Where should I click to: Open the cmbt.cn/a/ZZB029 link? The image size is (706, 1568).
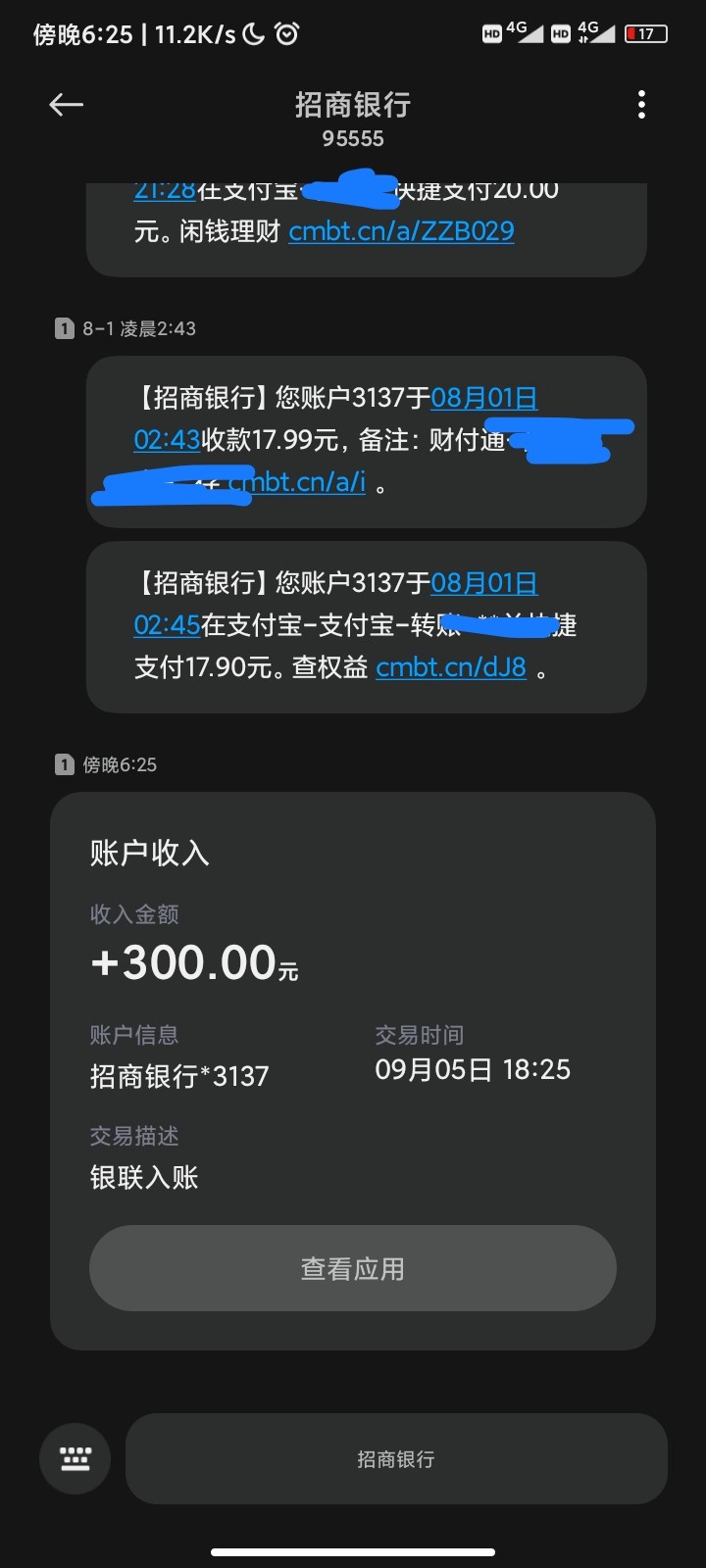(401, 231)
